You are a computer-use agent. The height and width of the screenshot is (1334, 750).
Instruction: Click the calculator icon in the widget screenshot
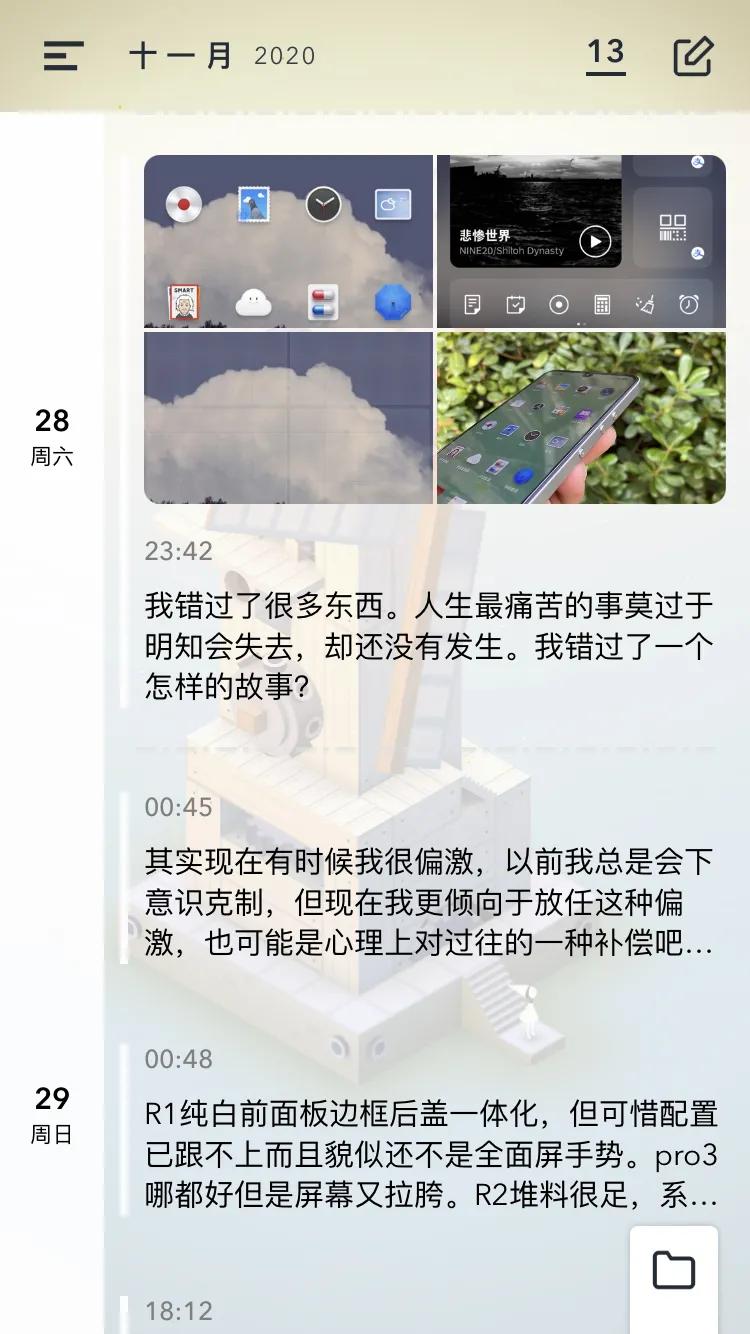pyautogui.click(x=604, y=304)
